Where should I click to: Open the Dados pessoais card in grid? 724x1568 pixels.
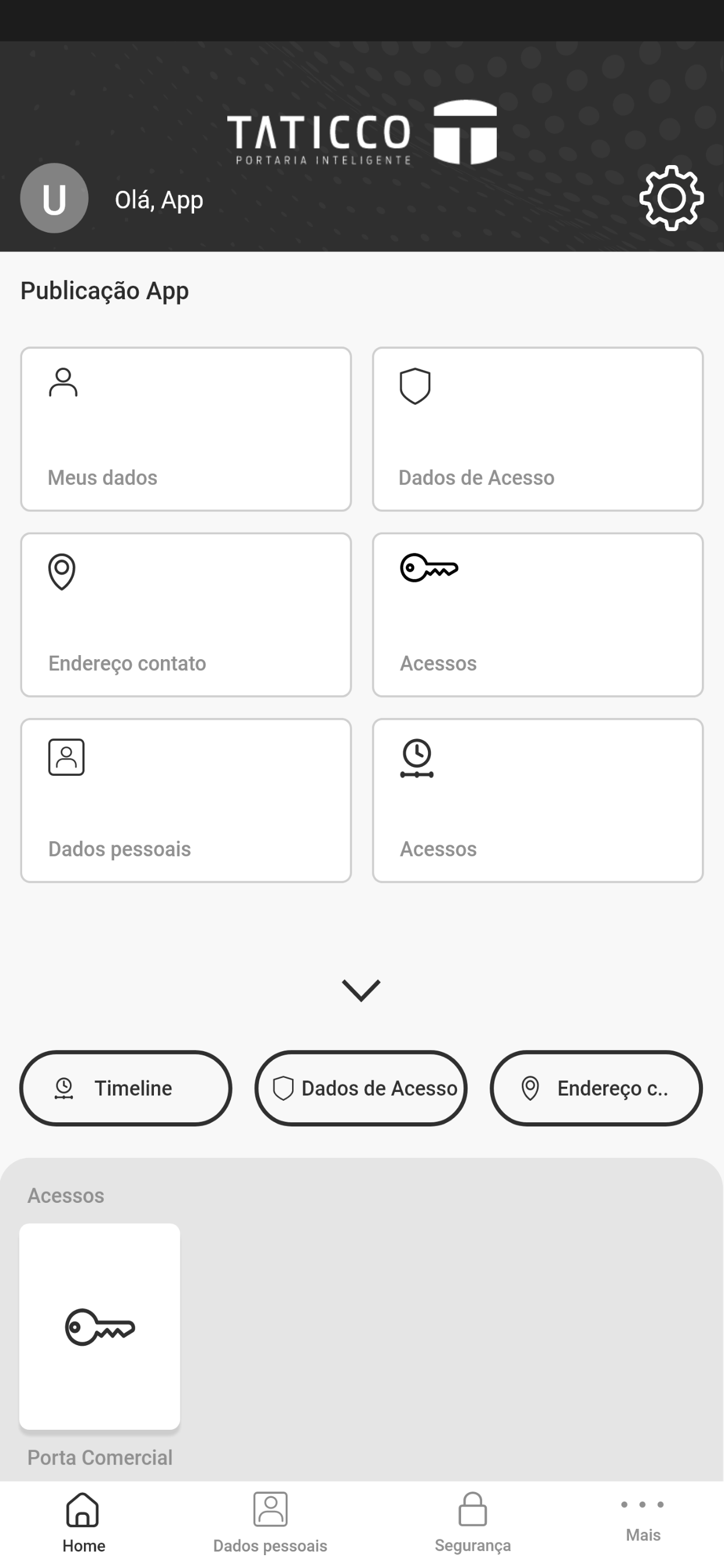pos(186,800)
